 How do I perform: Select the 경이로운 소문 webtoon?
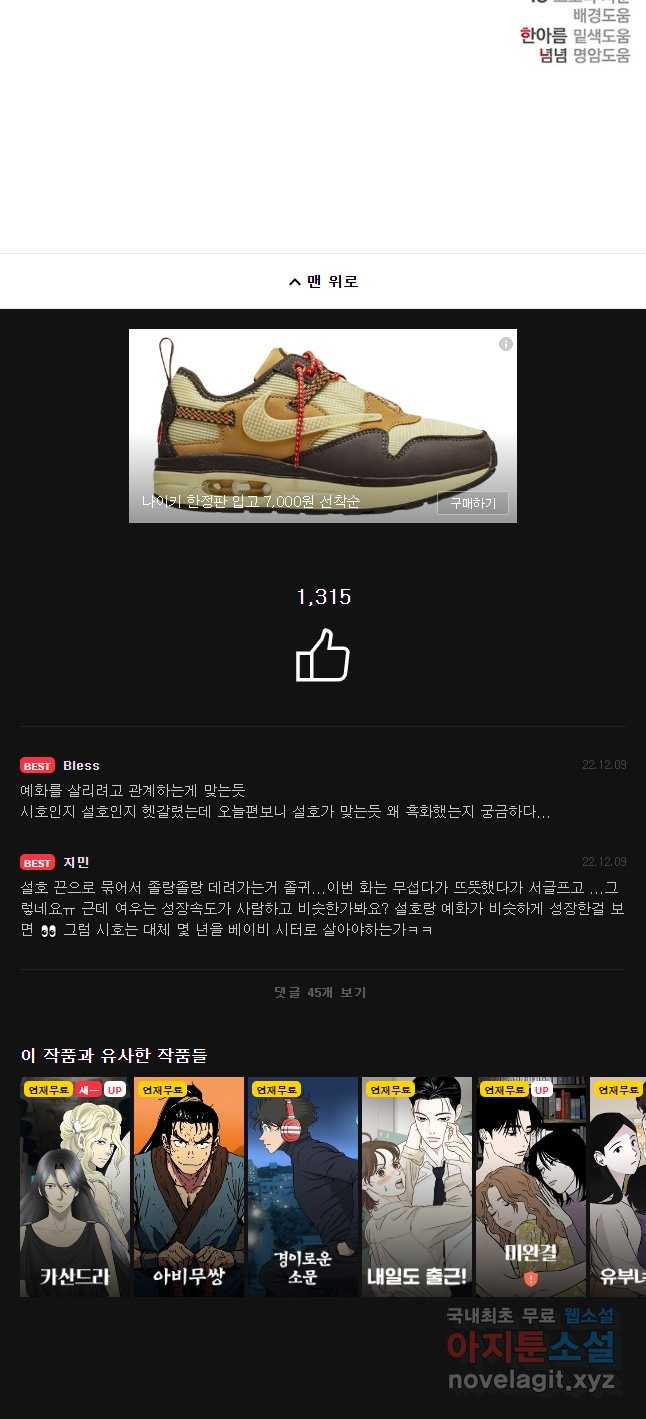(x=303, y=1187)
